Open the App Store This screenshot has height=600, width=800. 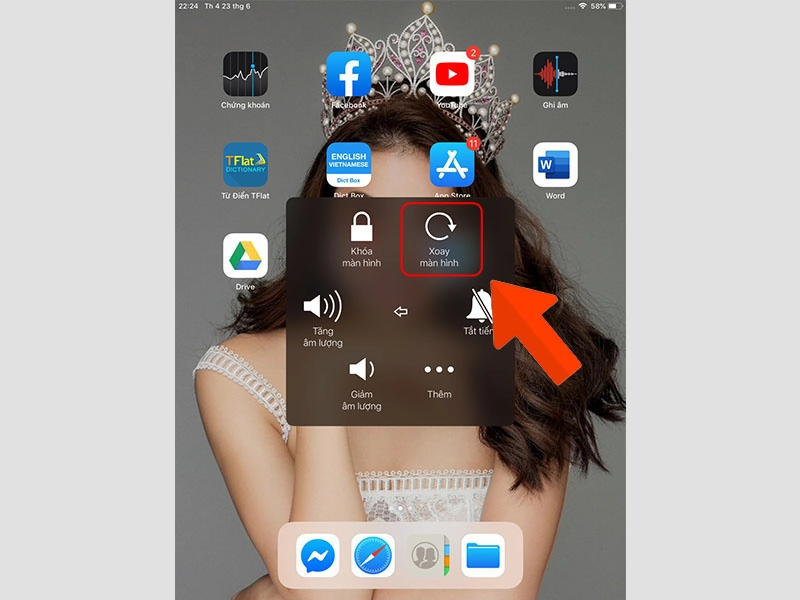[x=452, y=165]
